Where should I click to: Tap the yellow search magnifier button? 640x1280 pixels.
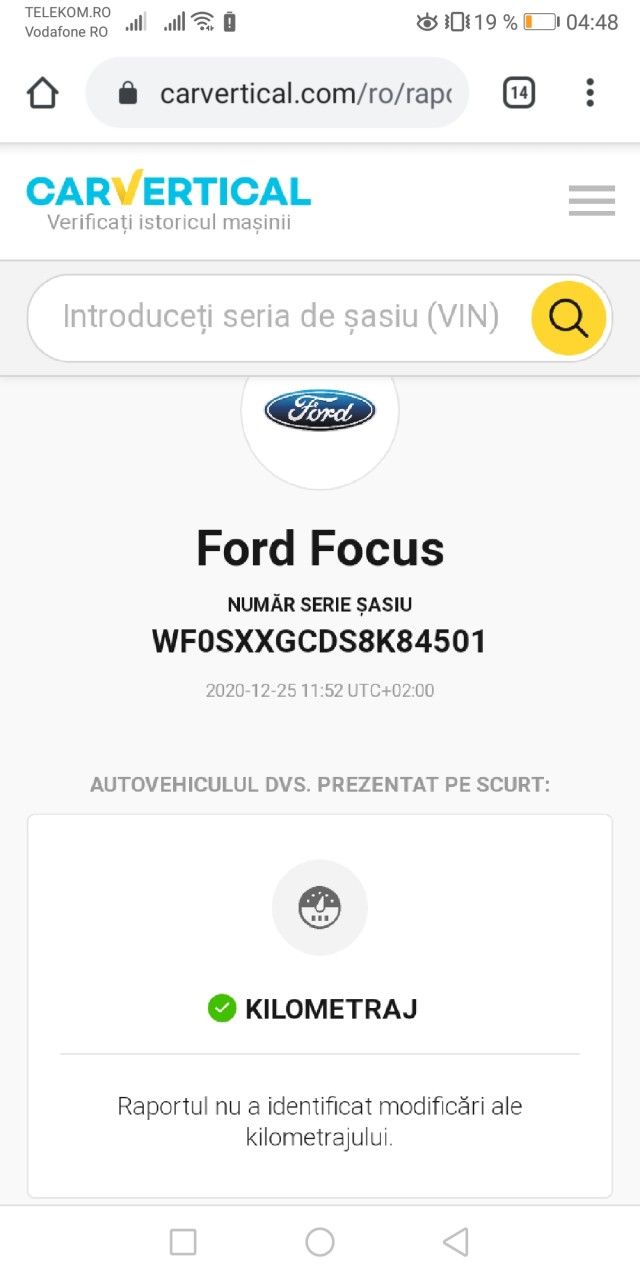(x=569, y=318)
